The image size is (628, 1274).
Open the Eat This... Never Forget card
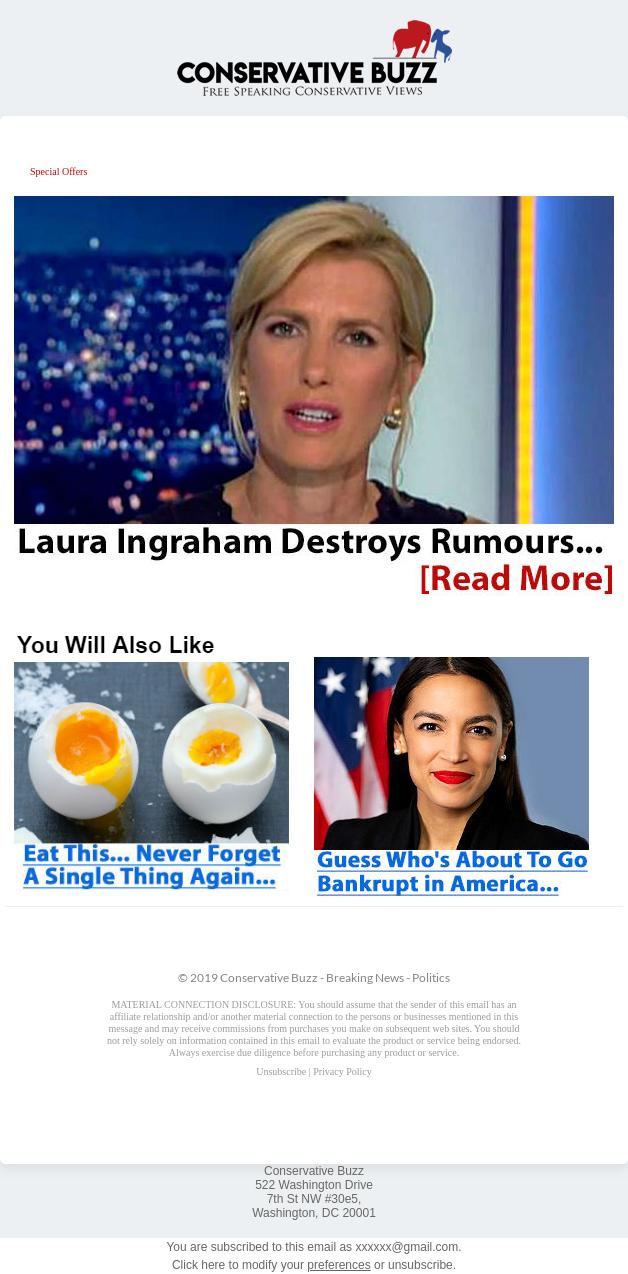[x=151, y=775]
